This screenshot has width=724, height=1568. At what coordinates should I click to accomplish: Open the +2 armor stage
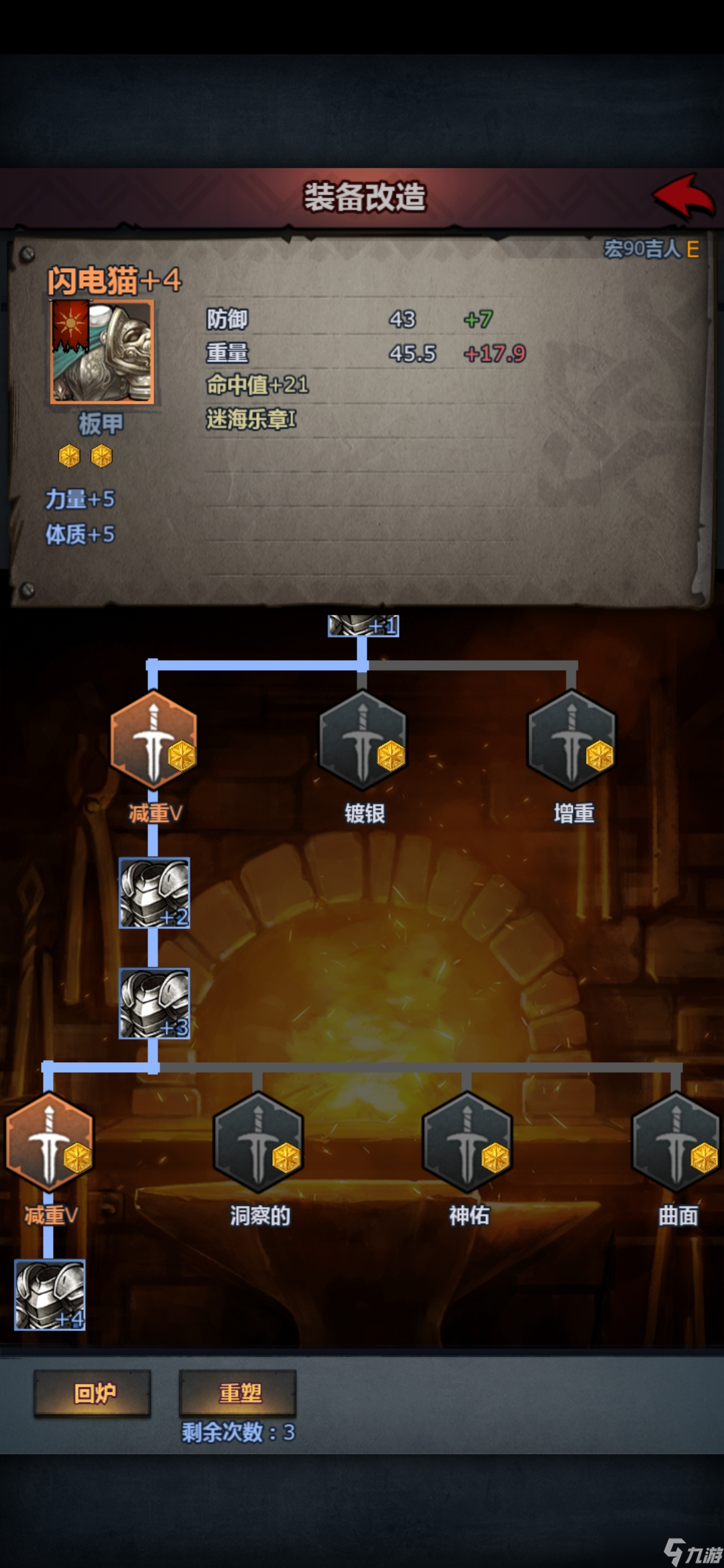click(x=154, y=893)
